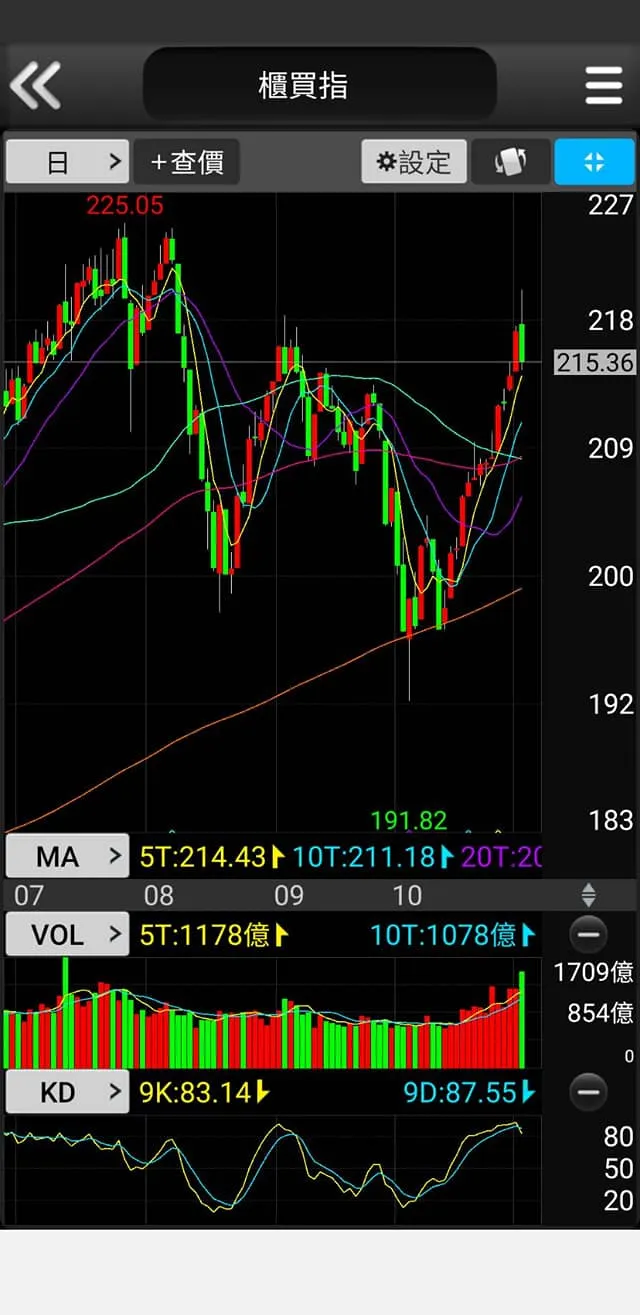Open the hamburger menu
Image resolution: width=640 pixels, height=1315 pixels.
tap(603, 86)
